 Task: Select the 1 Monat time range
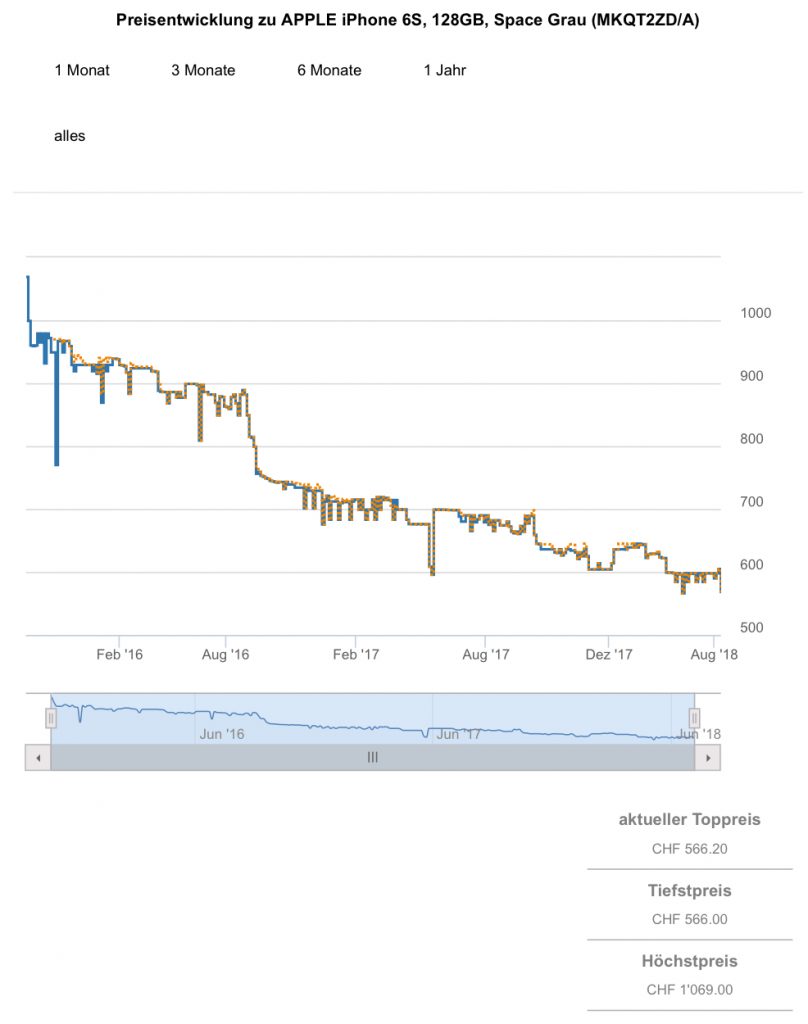[x=82, y=70]
